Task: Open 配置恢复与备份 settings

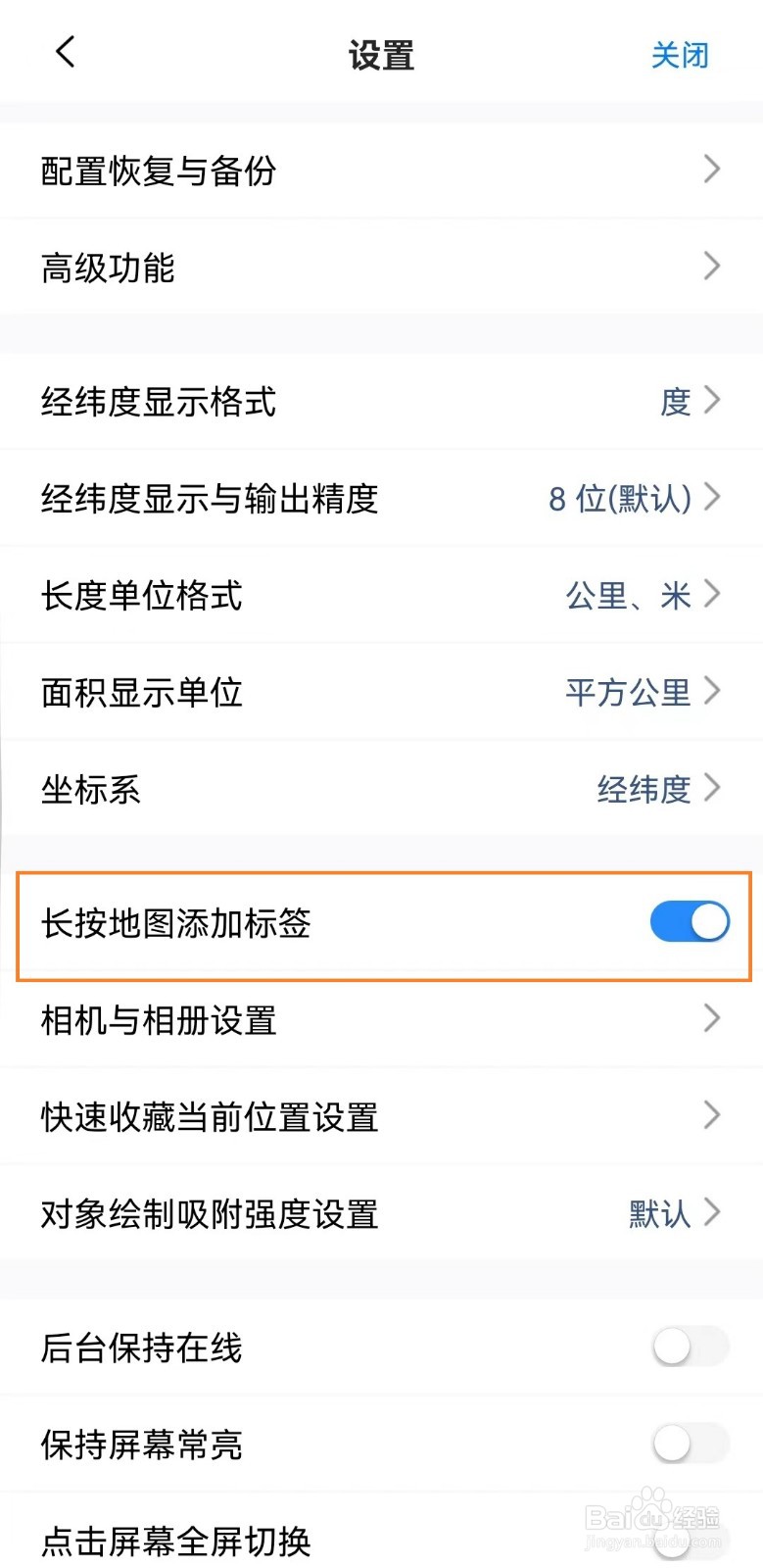Action: [x=382, y=171]
